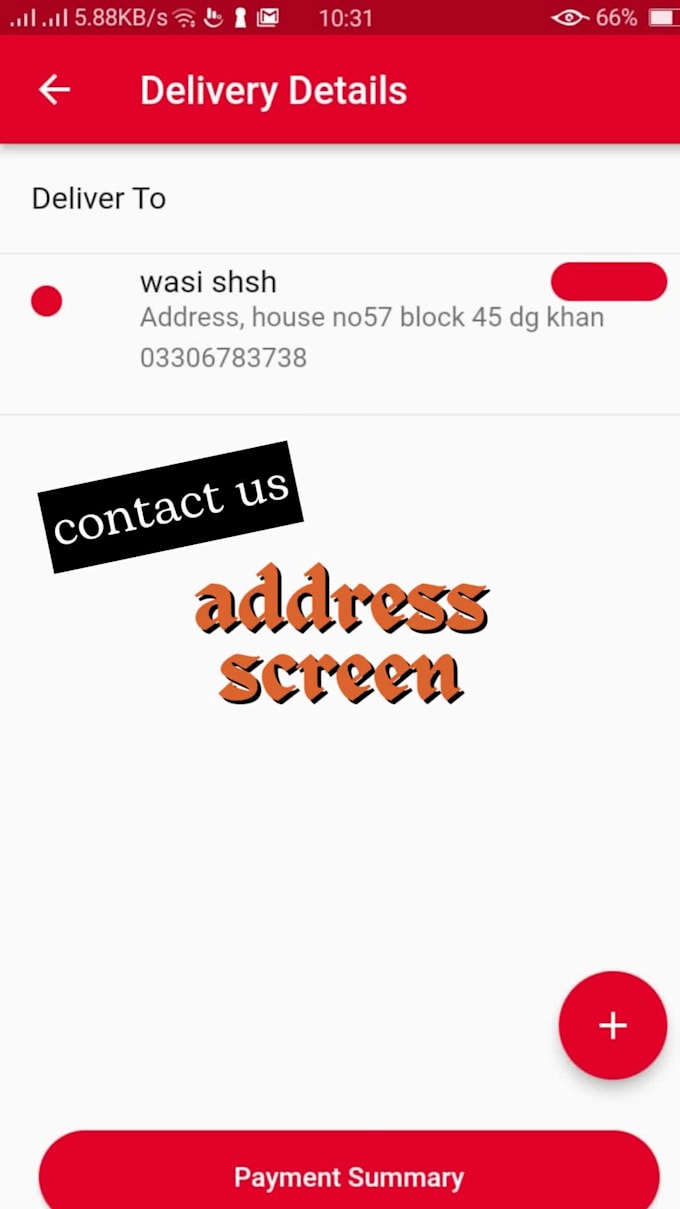The image size is (680, 1209).
Task: Add a new delivery address
Action: 612,1025
